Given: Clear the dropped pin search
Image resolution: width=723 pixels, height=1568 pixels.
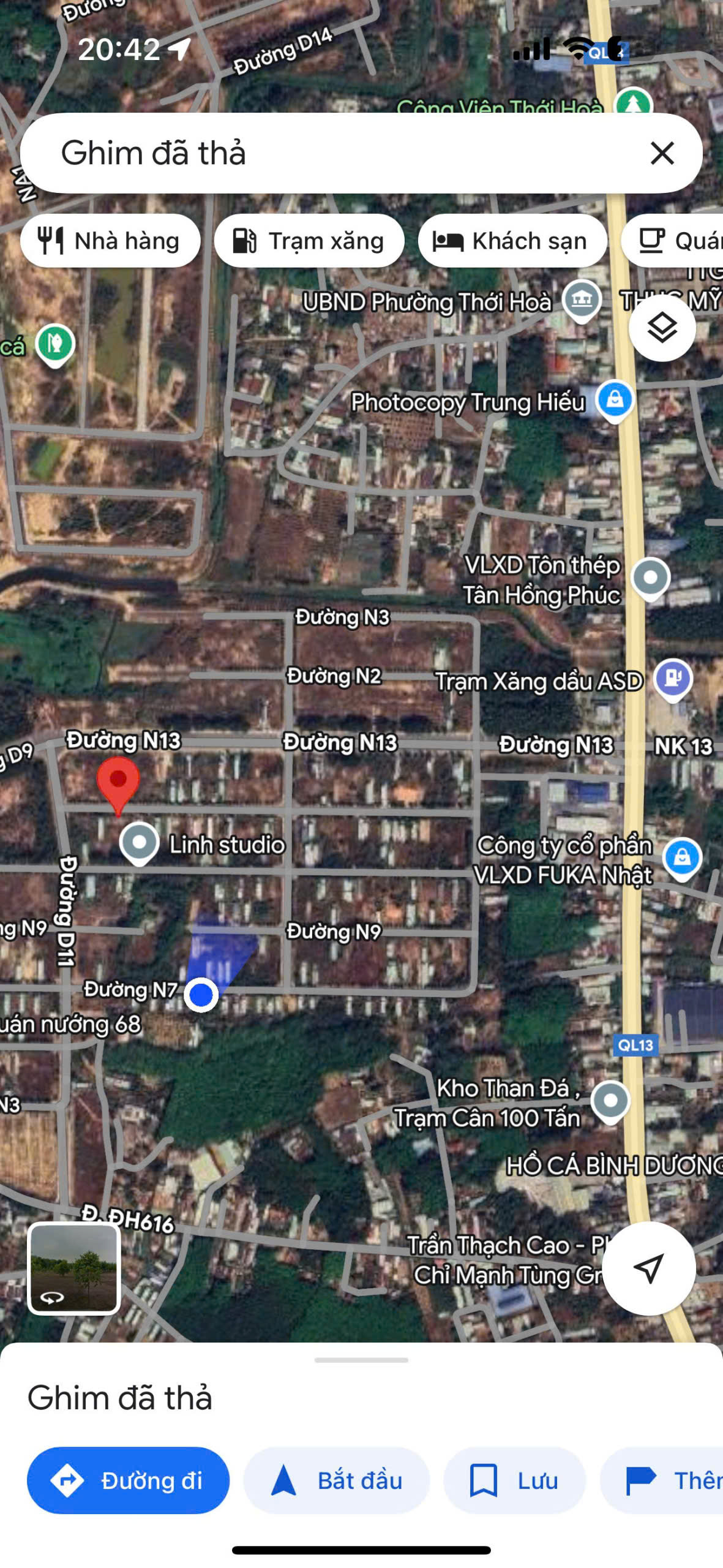Looking at the screenshot, I should click(662, 153).
